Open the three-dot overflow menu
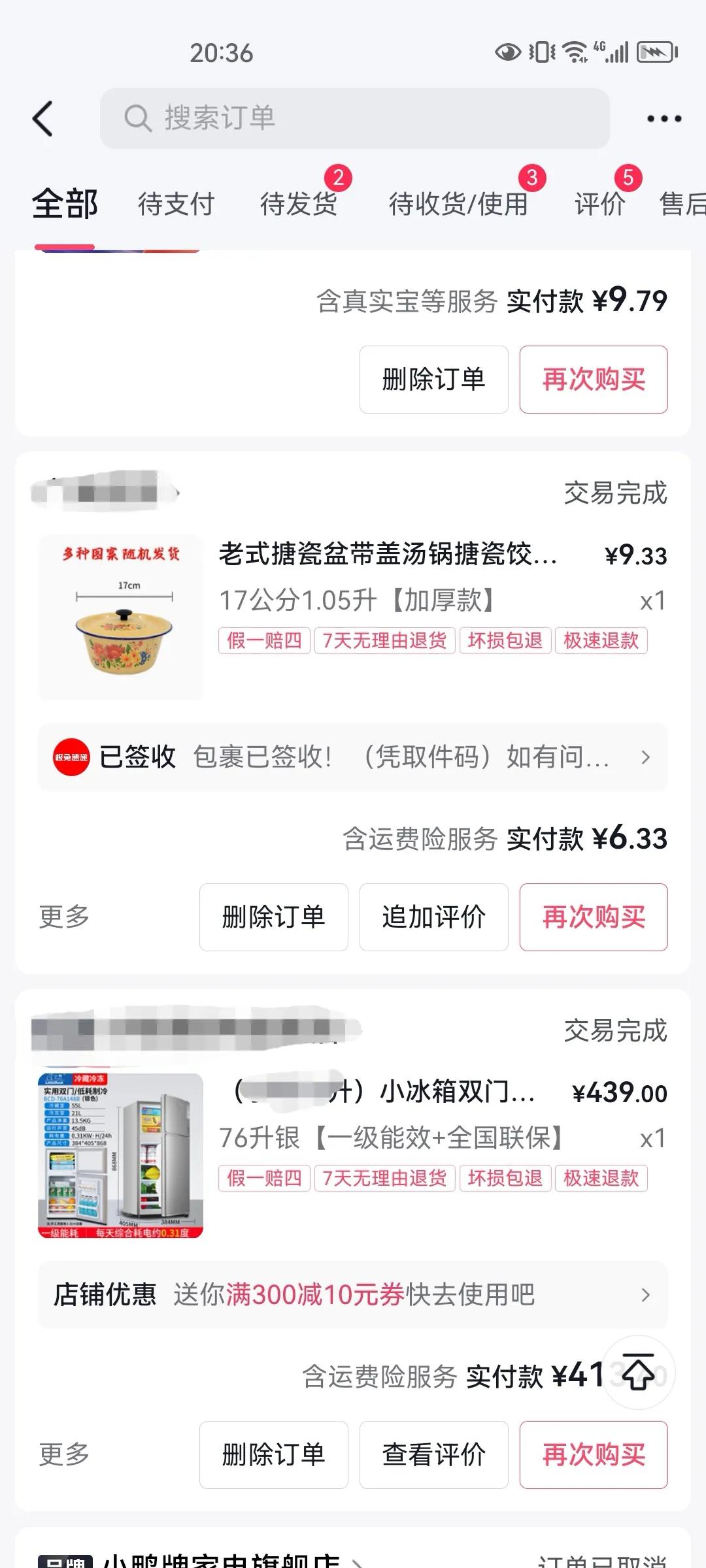The height and width of the screenshot is (1568, 706). point(664,119)
